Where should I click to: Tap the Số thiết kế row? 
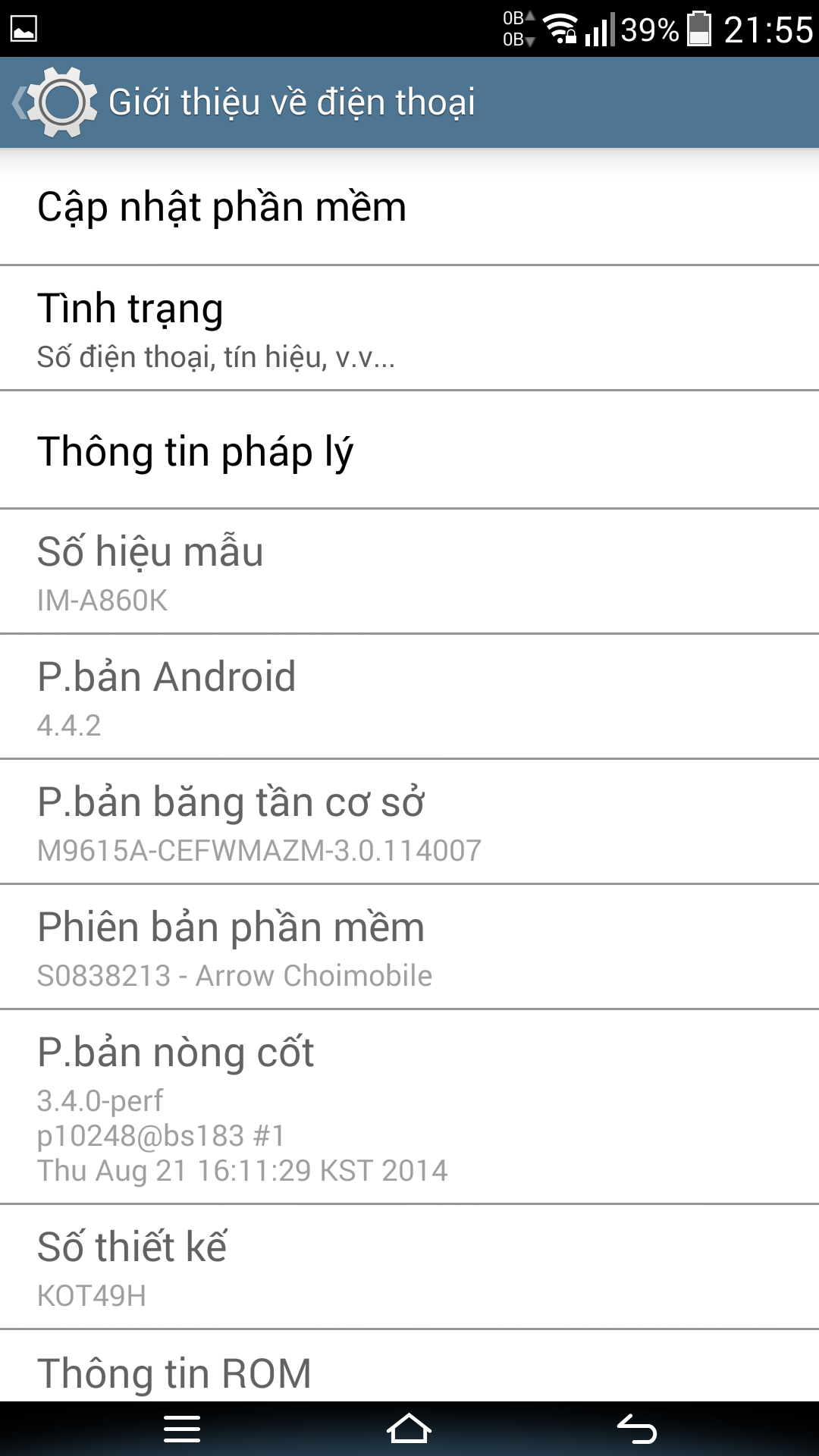click(409, 1266)
